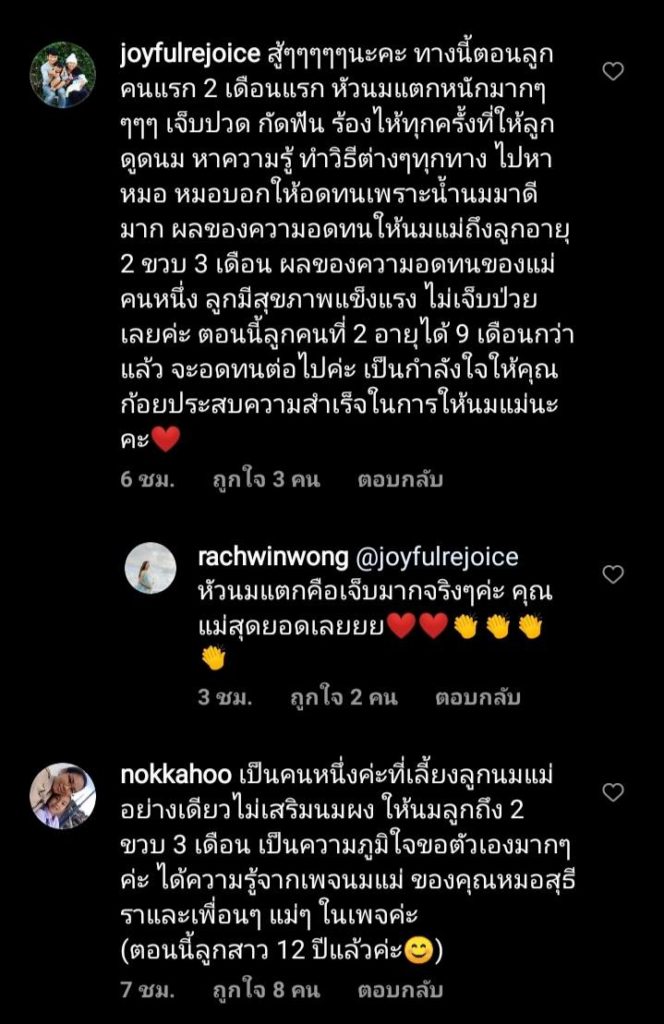Open rachwinwong's profile picture
664x1024 pixels.
pos(150,568)
